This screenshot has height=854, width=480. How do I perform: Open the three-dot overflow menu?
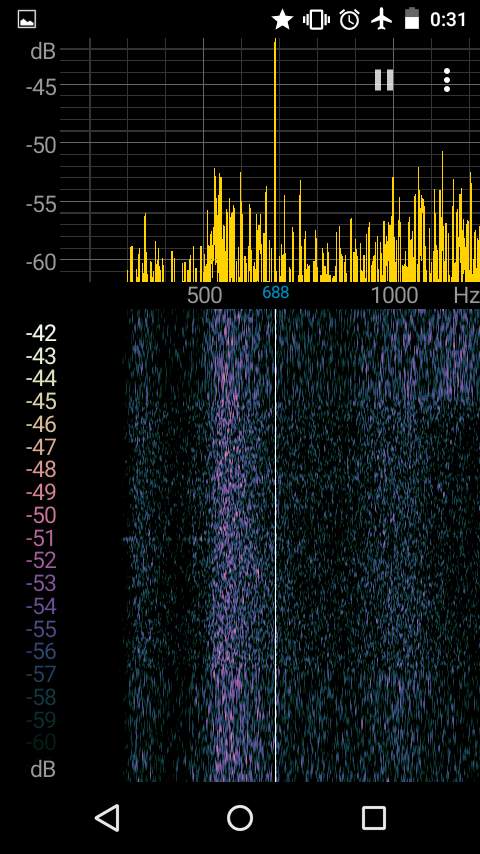click(447, 80)
